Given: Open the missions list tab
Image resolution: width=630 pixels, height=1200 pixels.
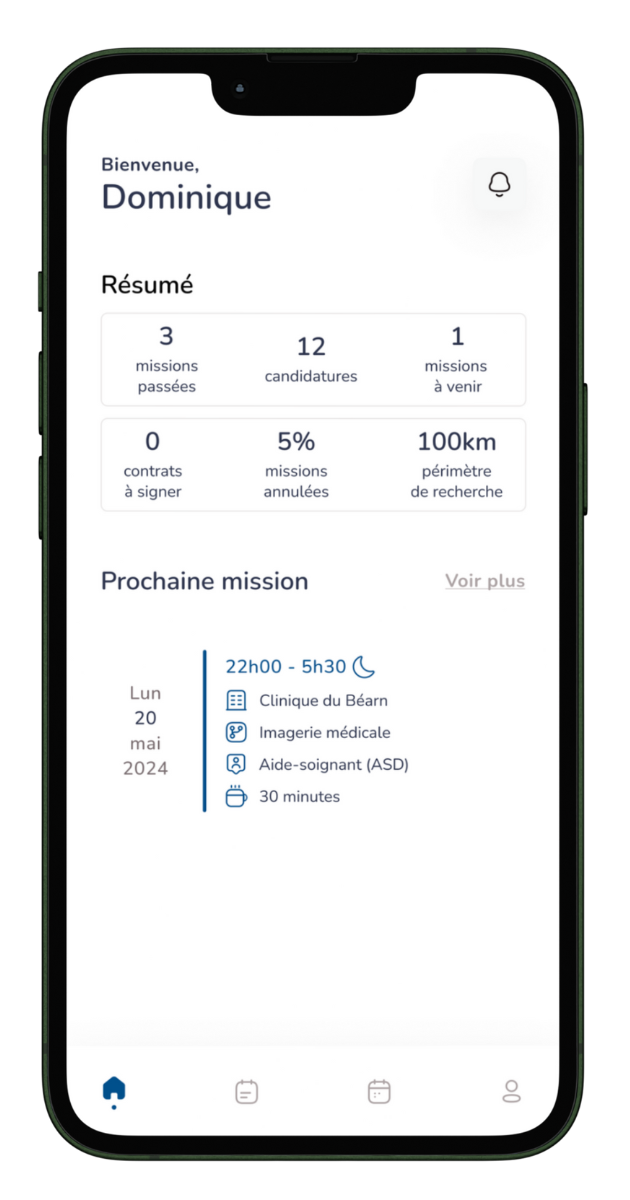Looking at the screenshot, I should click(x=247, y=1091).
